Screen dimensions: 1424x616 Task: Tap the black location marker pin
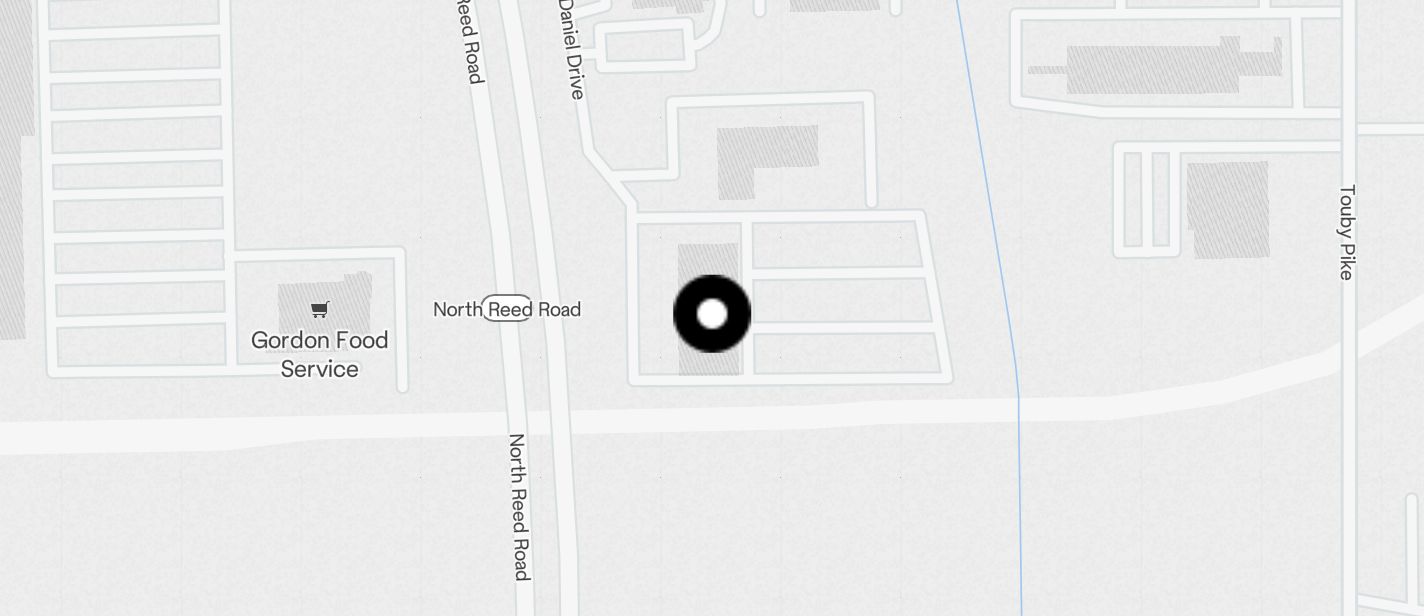click(x=712, y=314)
